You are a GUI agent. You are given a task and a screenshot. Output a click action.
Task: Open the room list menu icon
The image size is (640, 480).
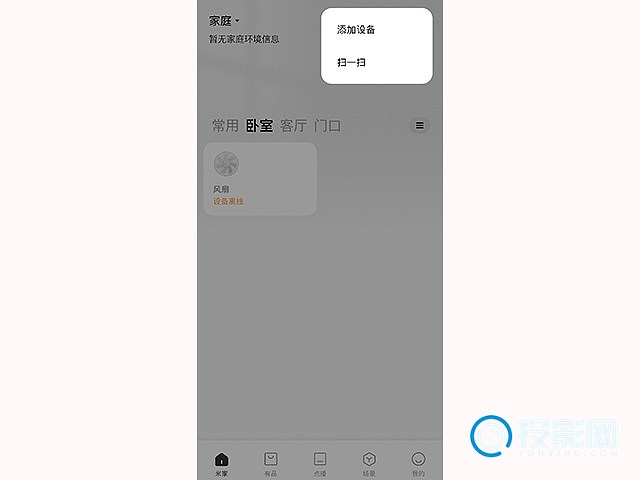pos(420,126)
